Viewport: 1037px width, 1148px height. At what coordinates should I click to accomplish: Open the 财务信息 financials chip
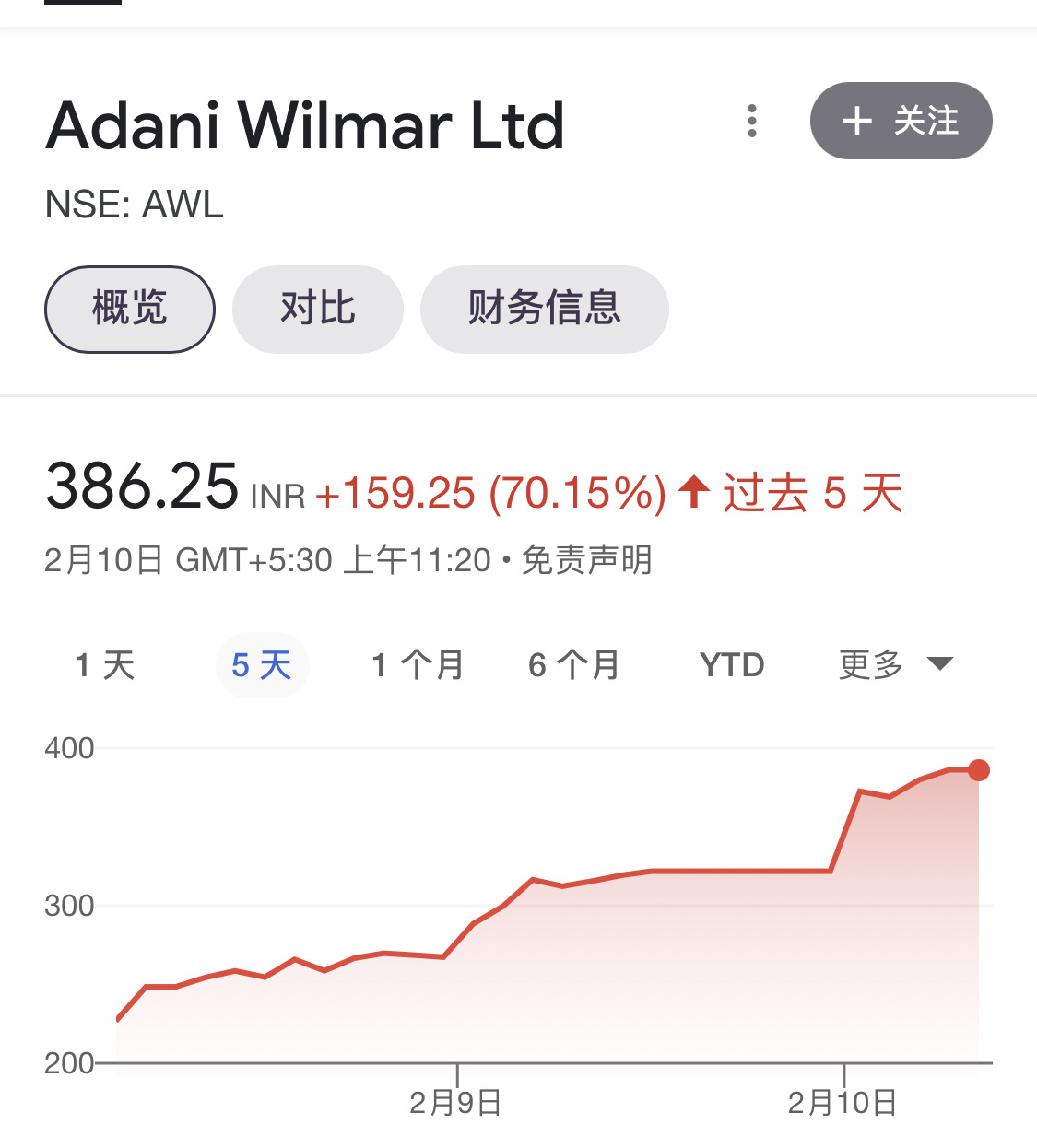coord(544,309)
